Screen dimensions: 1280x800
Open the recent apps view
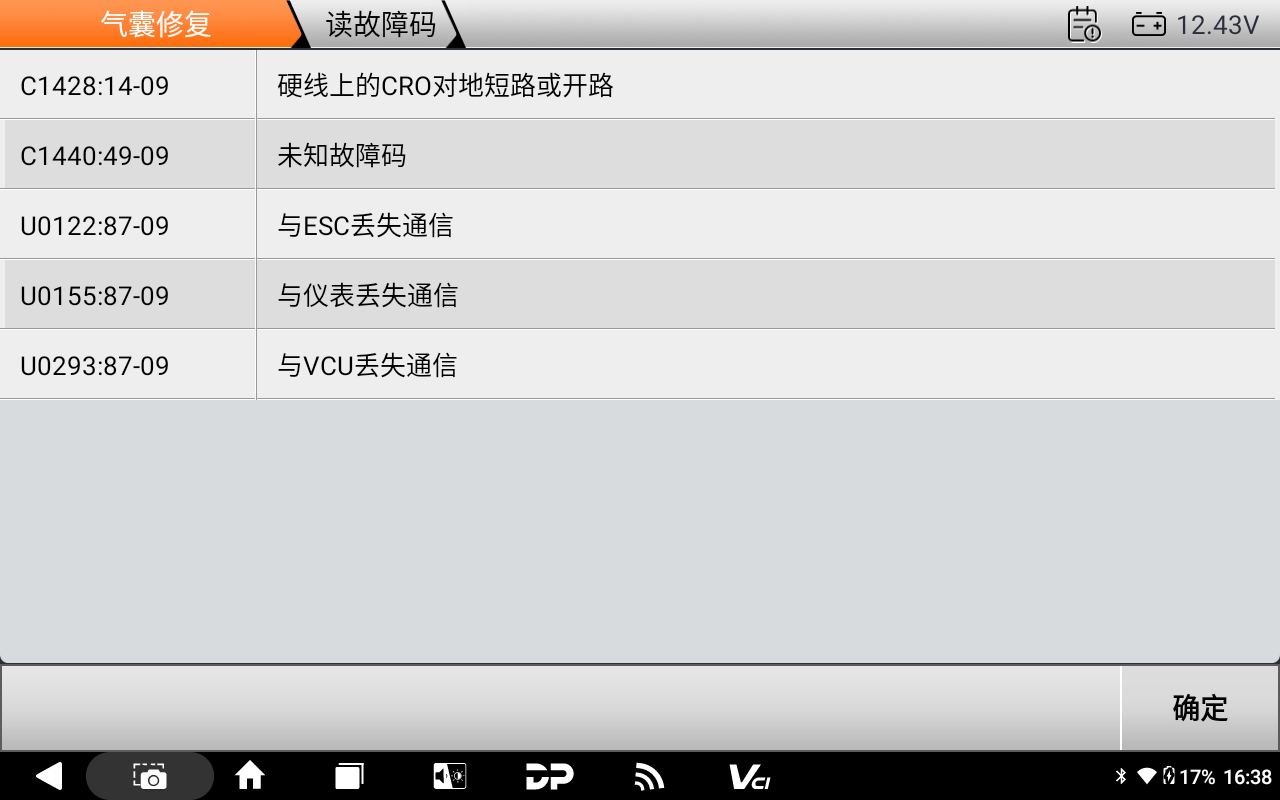[x=349, y=776]
